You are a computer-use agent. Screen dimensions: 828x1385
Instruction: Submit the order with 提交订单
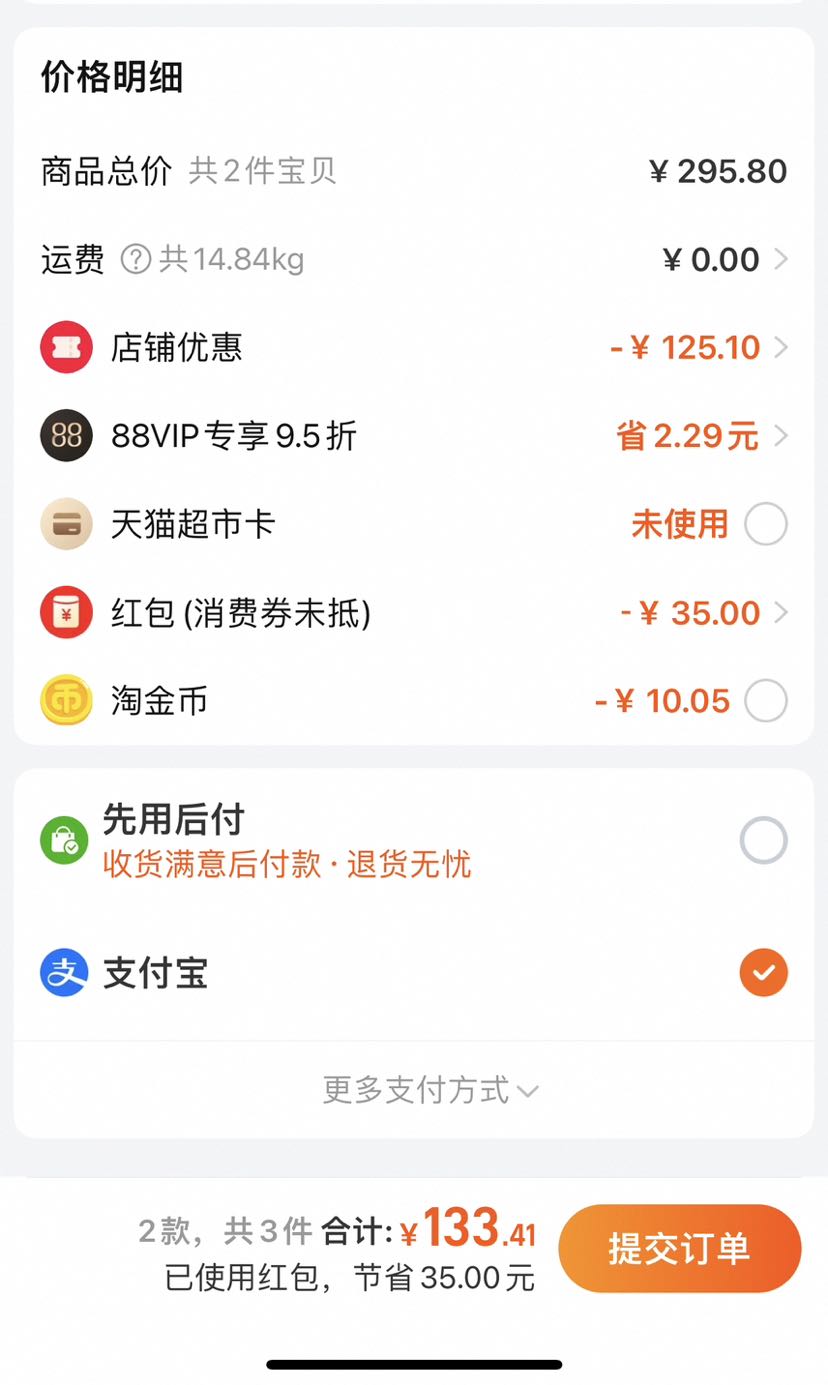pos(679,1248)
